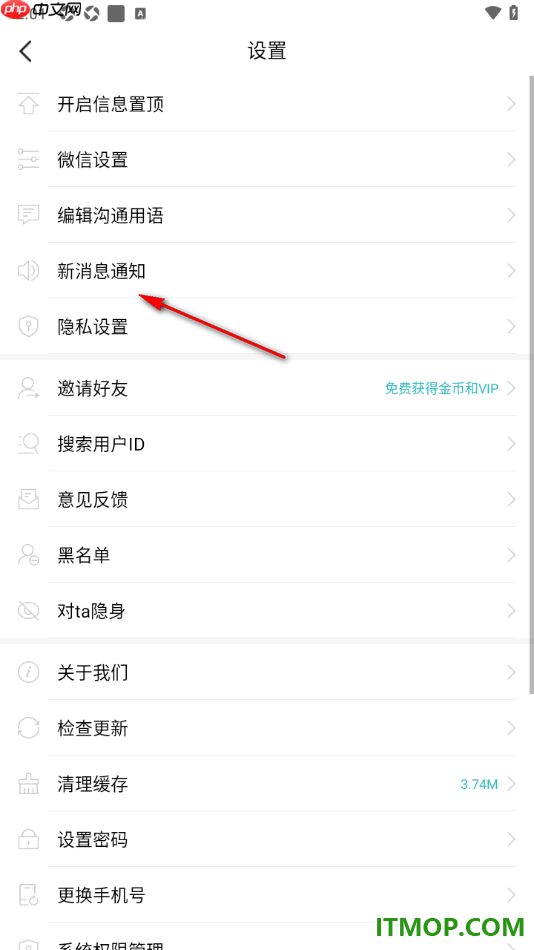Open 意见反馈 feedback page
Screen dimensions: 534x950
[267, 500]
